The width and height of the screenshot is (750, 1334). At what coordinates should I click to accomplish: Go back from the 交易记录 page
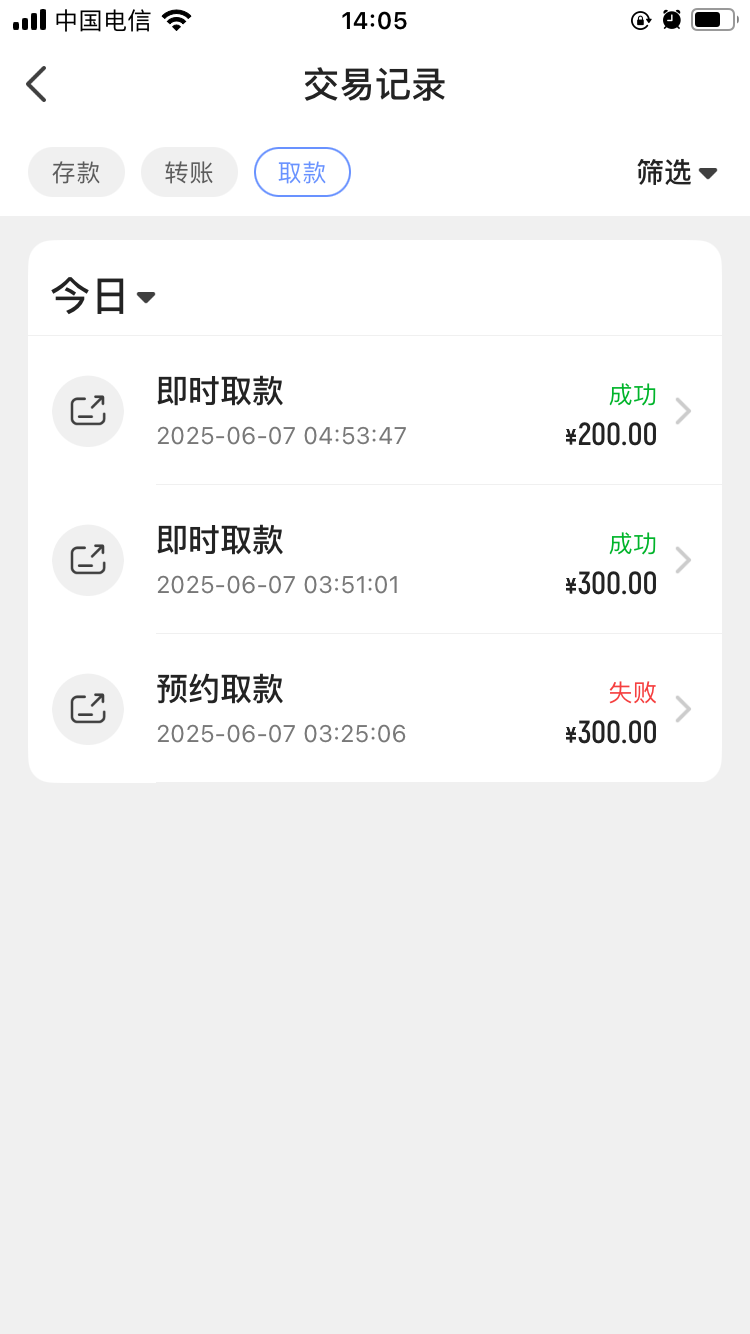pos(37,85)
